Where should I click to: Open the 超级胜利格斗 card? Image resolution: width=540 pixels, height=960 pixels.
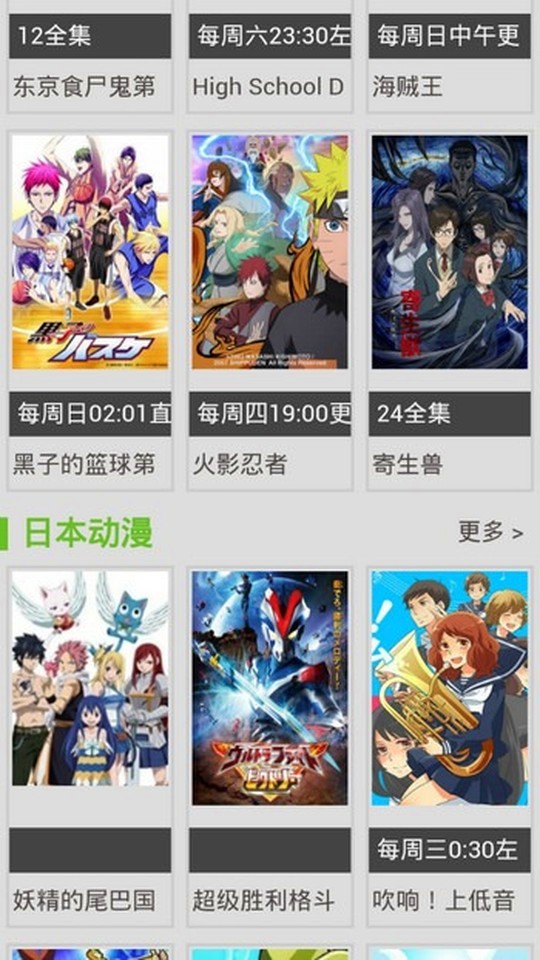pos(270,746)
